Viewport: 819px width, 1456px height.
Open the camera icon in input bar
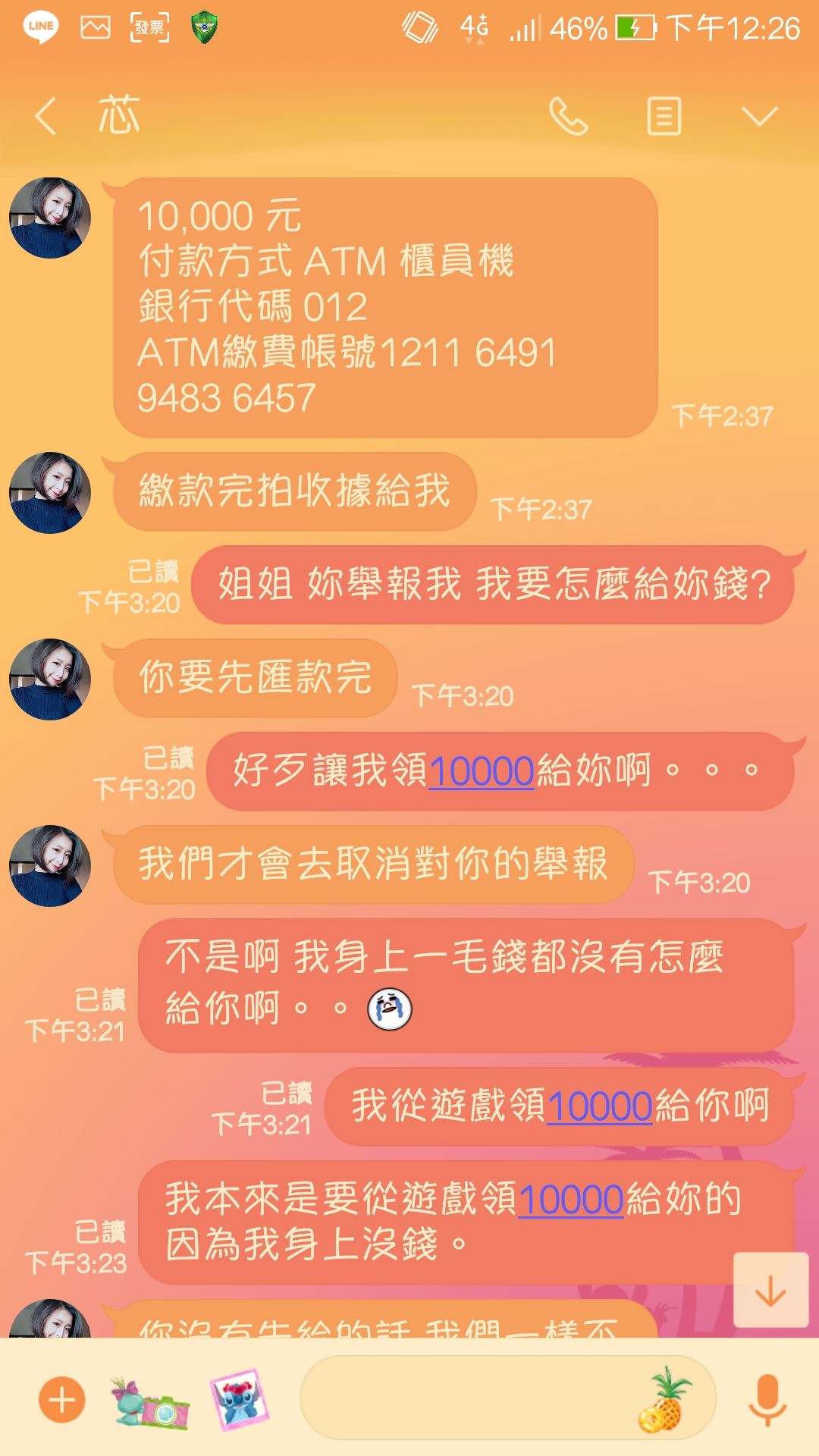149,1400
